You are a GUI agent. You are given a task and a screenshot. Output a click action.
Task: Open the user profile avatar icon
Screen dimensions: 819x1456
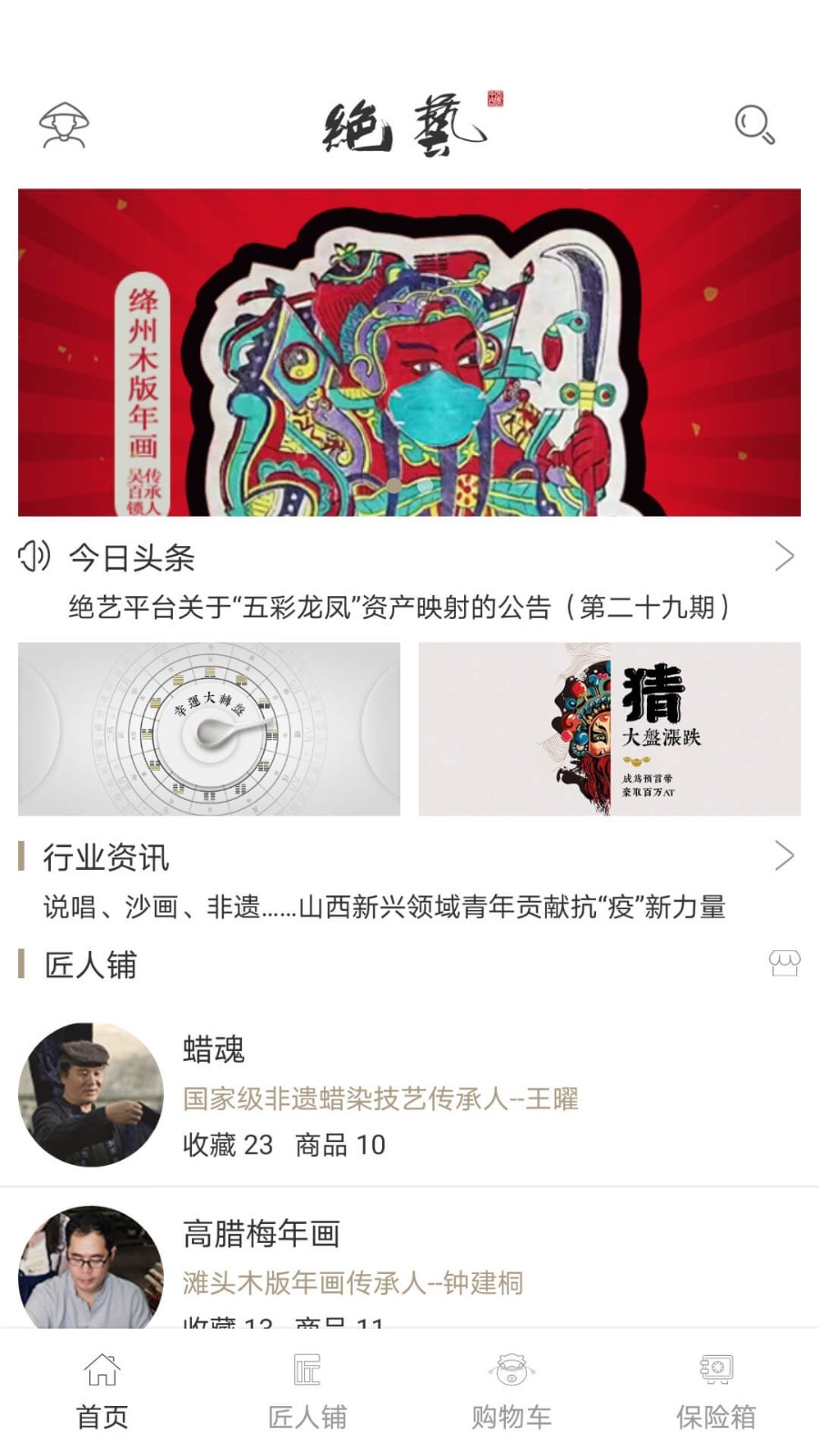[x=64, y=125]
